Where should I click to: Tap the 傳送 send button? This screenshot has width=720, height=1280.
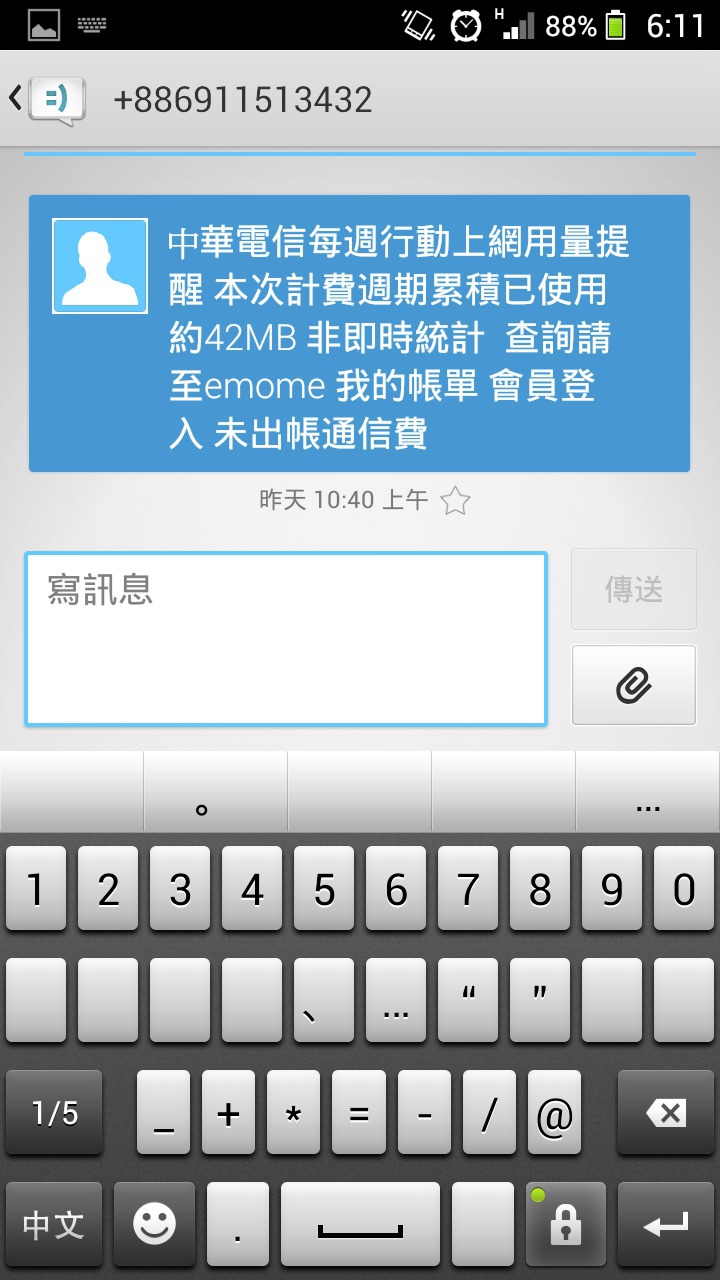click(x=634, y=589)
